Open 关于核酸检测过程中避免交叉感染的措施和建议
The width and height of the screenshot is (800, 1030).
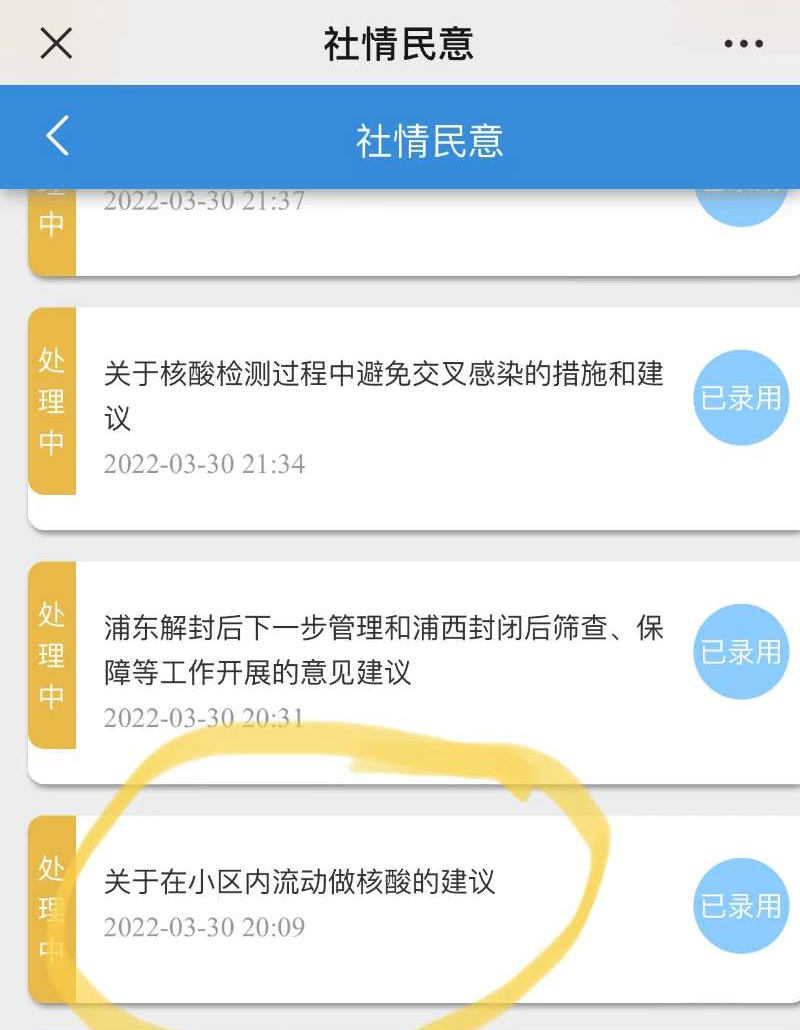384,396
